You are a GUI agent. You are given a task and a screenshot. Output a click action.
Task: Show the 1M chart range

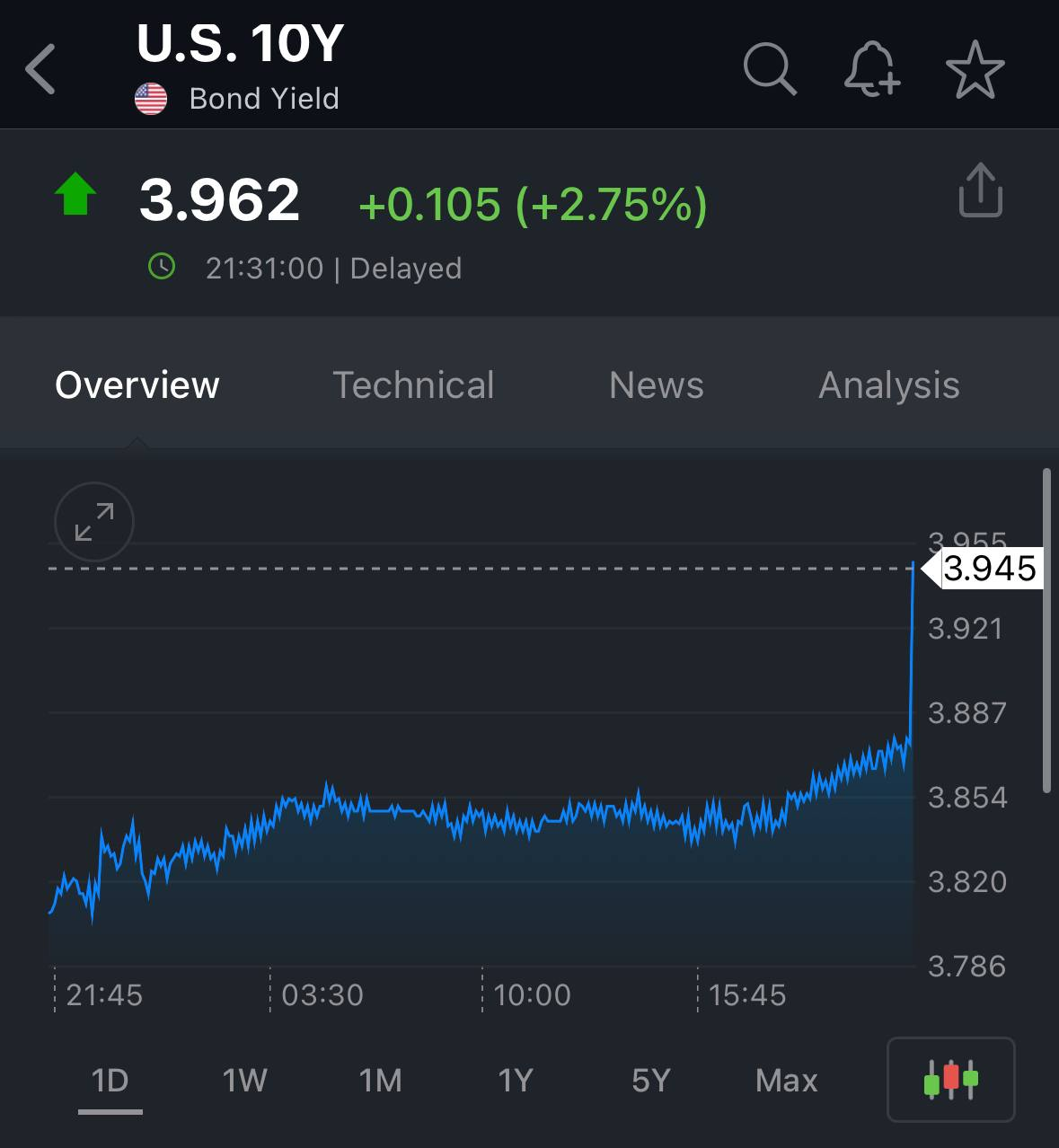(x=380, y=1080)
